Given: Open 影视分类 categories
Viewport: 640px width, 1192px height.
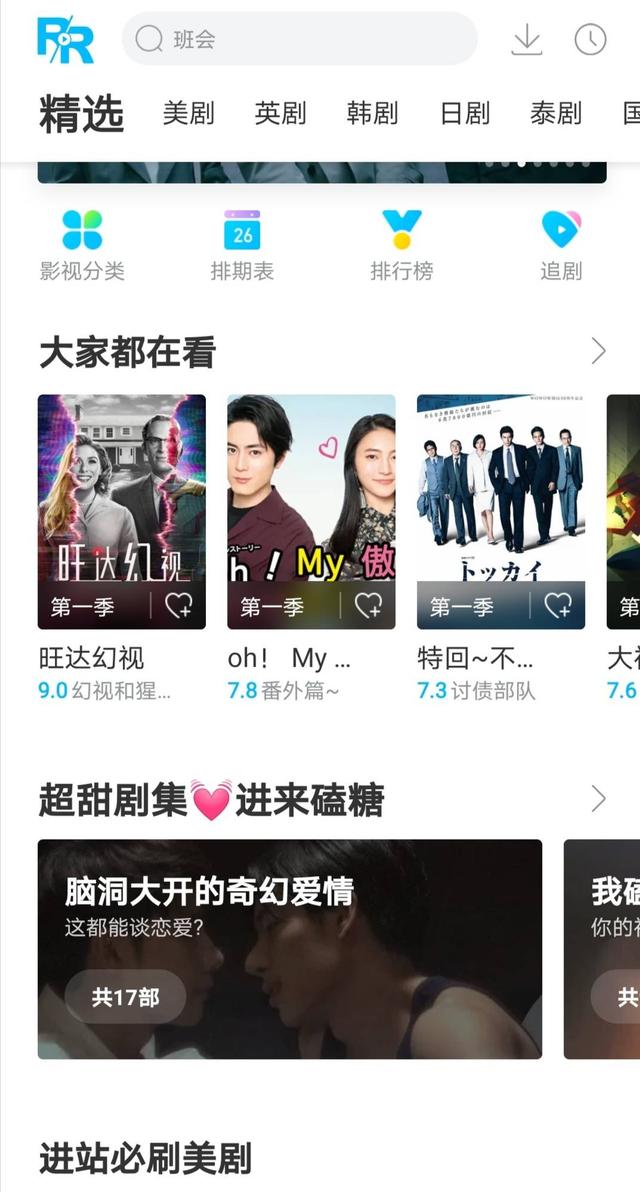Looking at the screenshot, I should tap(82, 245).
